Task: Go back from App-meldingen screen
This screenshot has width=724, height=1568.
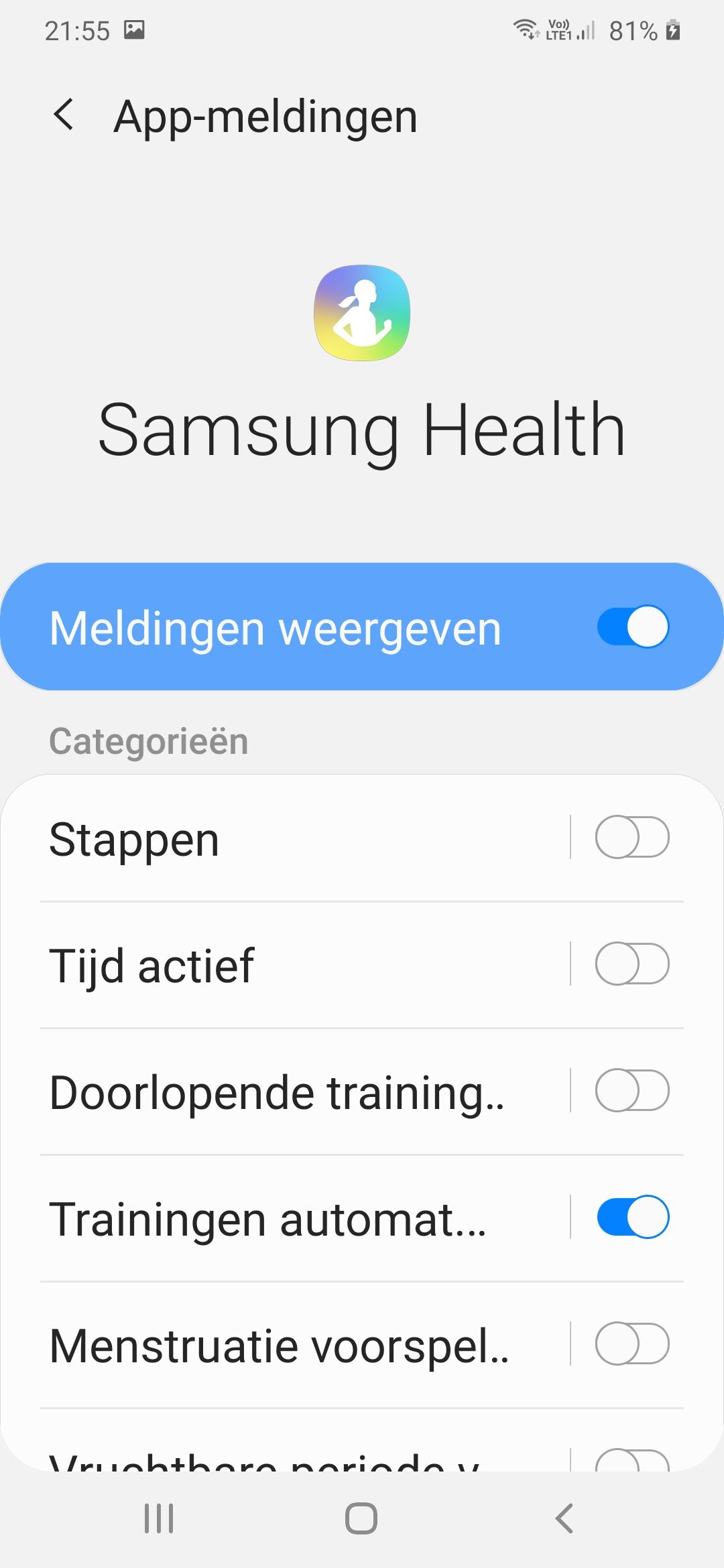Action: [x=64, y=115]
